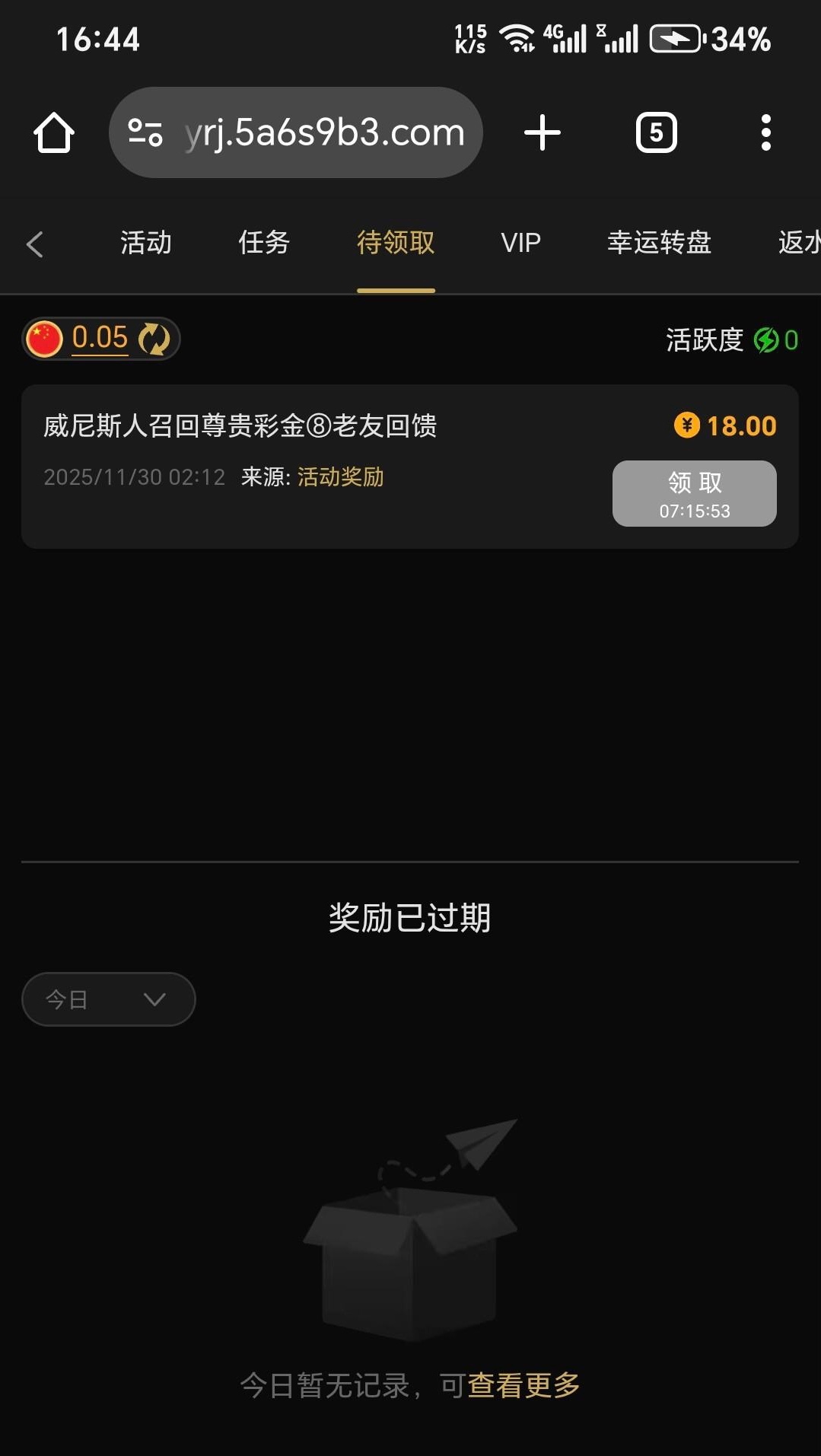The height and width of the screenshot is (1456, 821).
Task: Switch to the 幸运转盘 tab
Action: tap(659, 243)
